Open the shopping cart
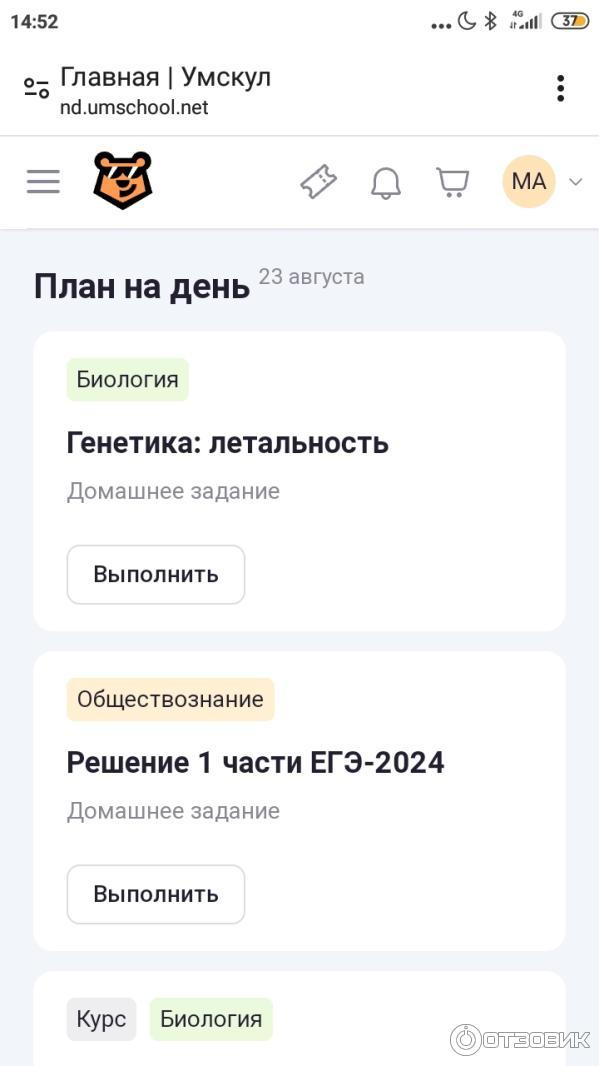This screenshot has width=600, height=1066. point(452,182)
